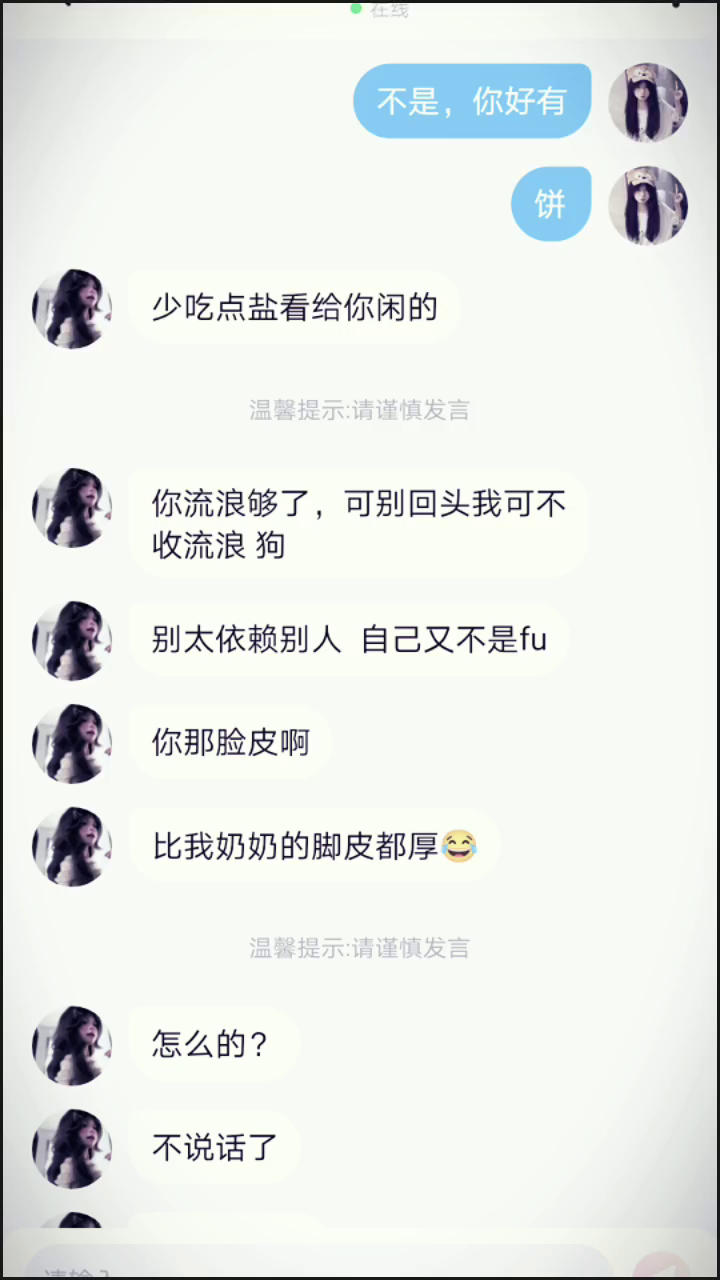Tap the avatar next to "怎么的？"

(72, 1046)
